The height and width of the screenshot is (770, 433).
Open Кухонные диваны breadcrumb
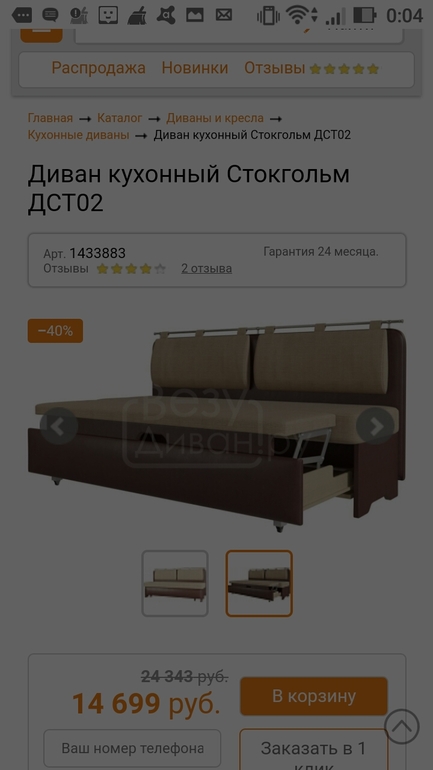tap(78, 135)
